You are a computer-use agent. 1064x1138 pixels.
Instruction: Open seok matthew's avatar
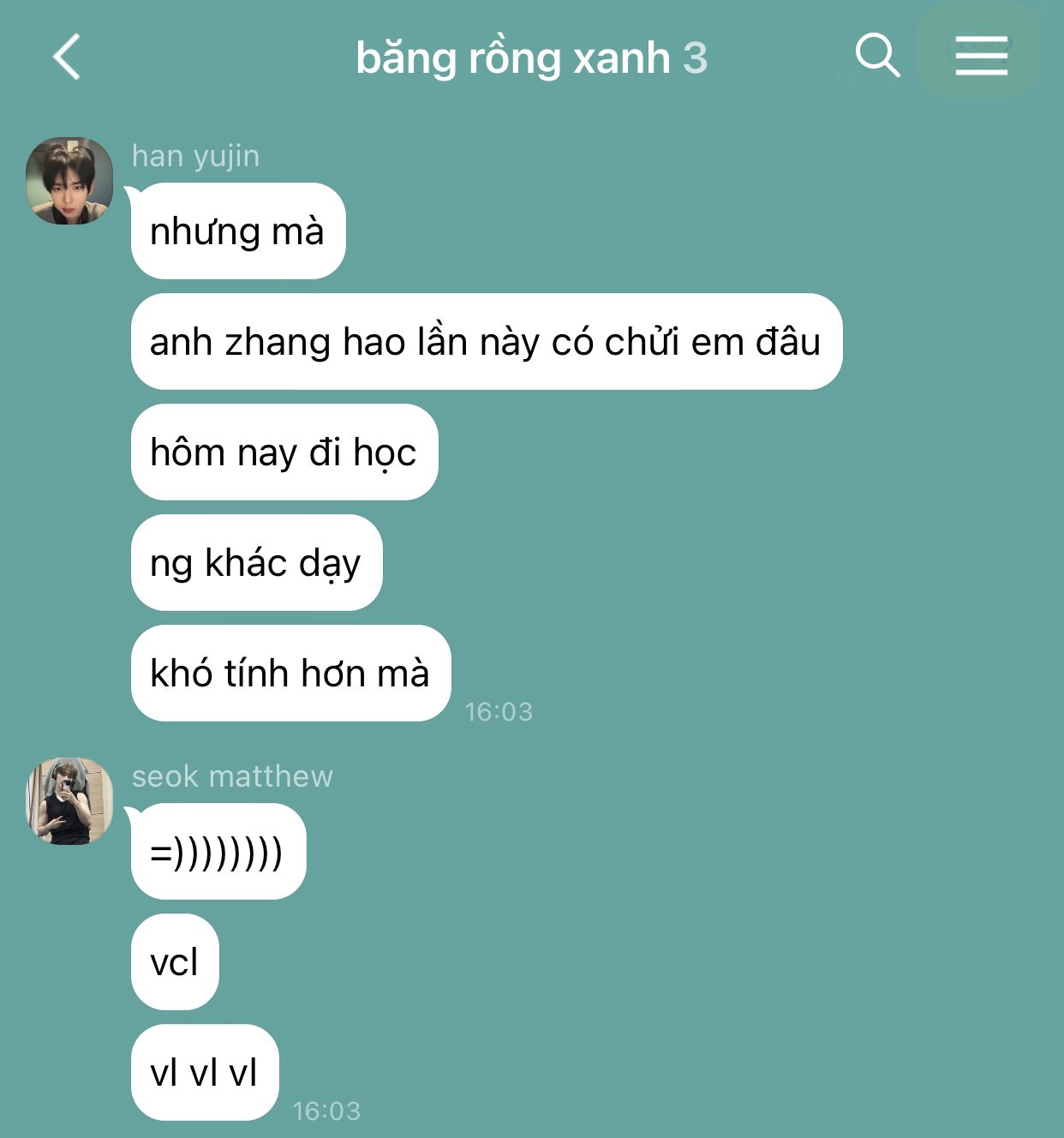[69, 801]
